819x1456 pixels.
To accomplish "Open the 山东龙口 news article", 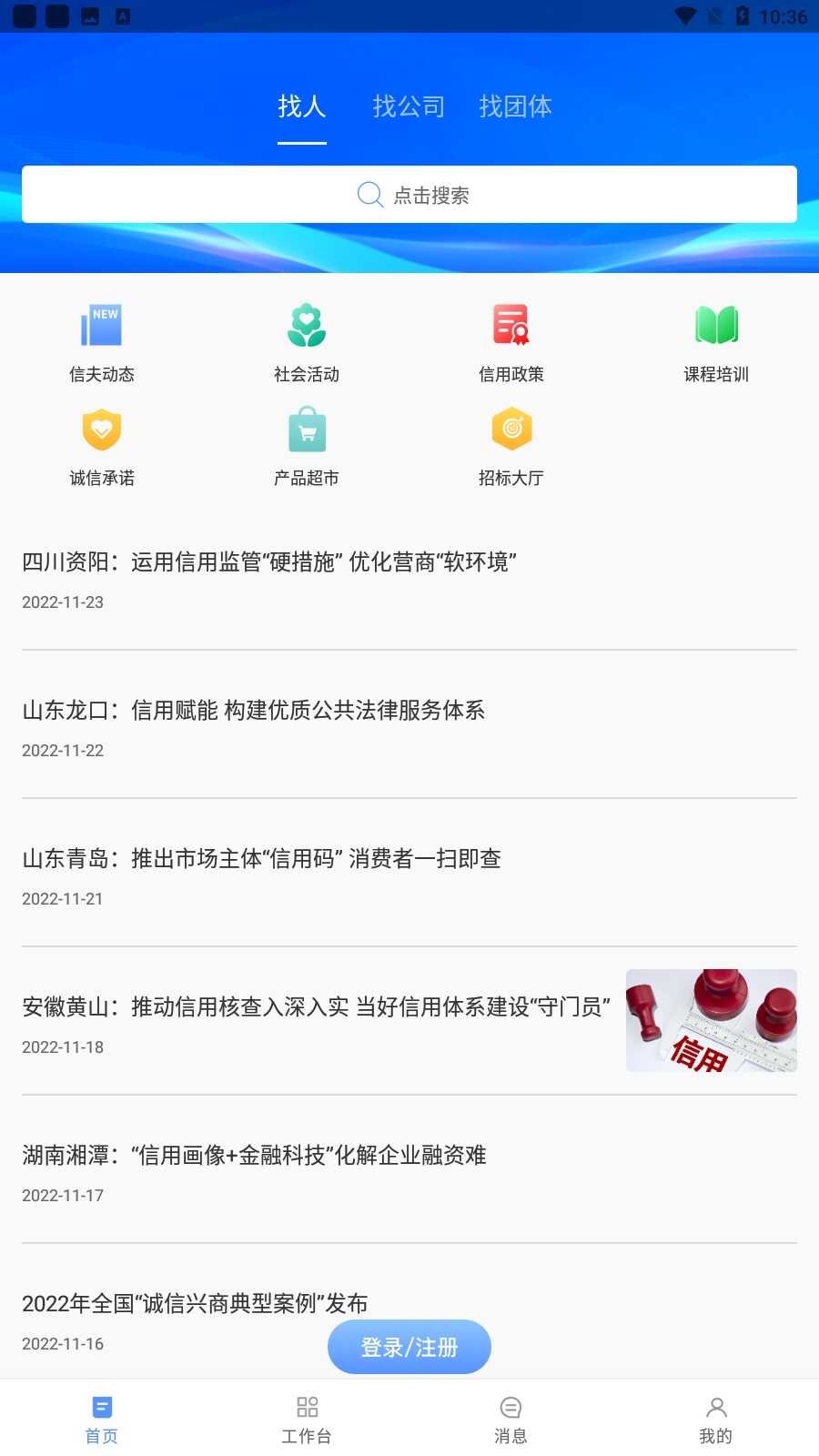I will 253,711.
